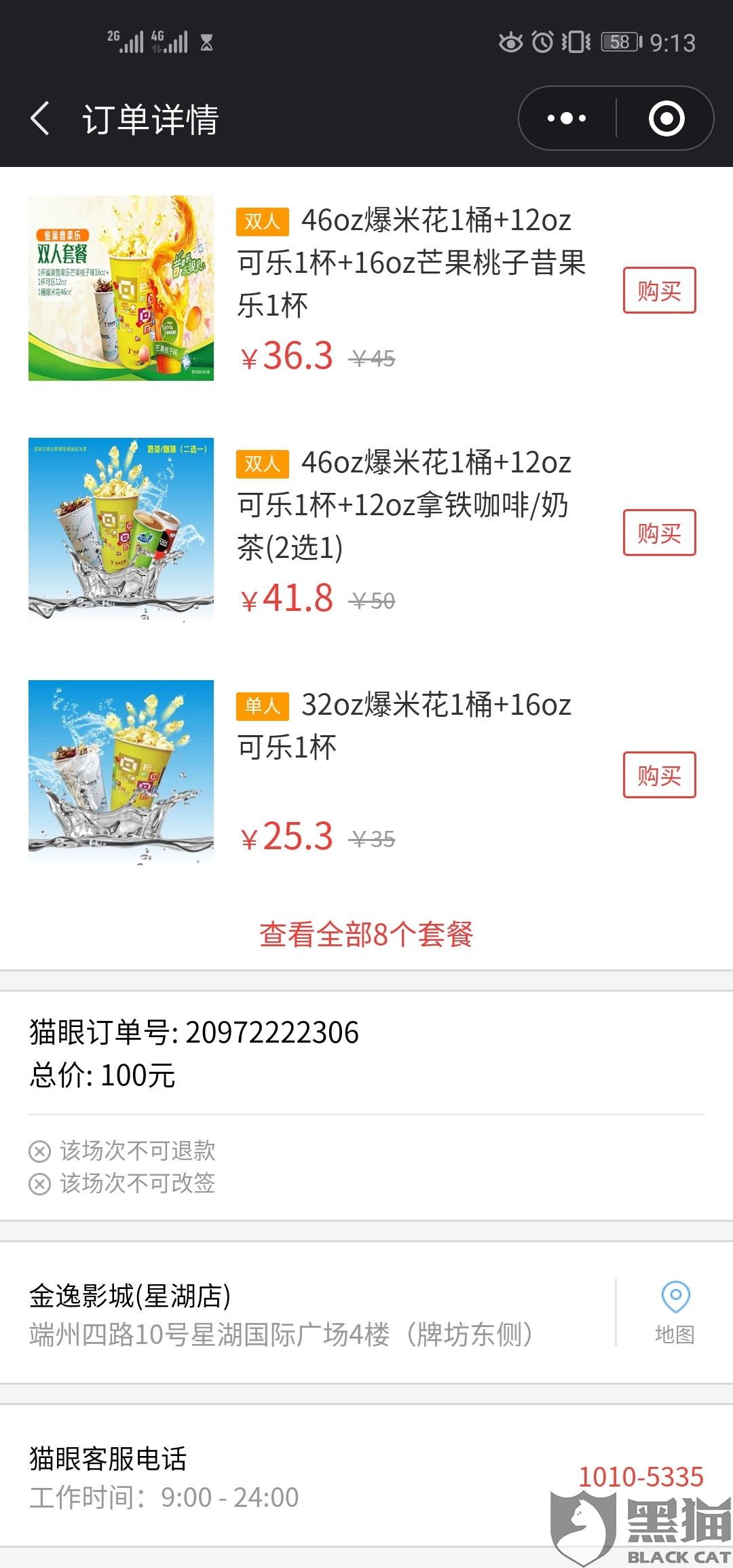The image size is (733, 1568).
Task: Open the 地图 for 金逸影城(星湖店)
Action: tap(675, 1312)
